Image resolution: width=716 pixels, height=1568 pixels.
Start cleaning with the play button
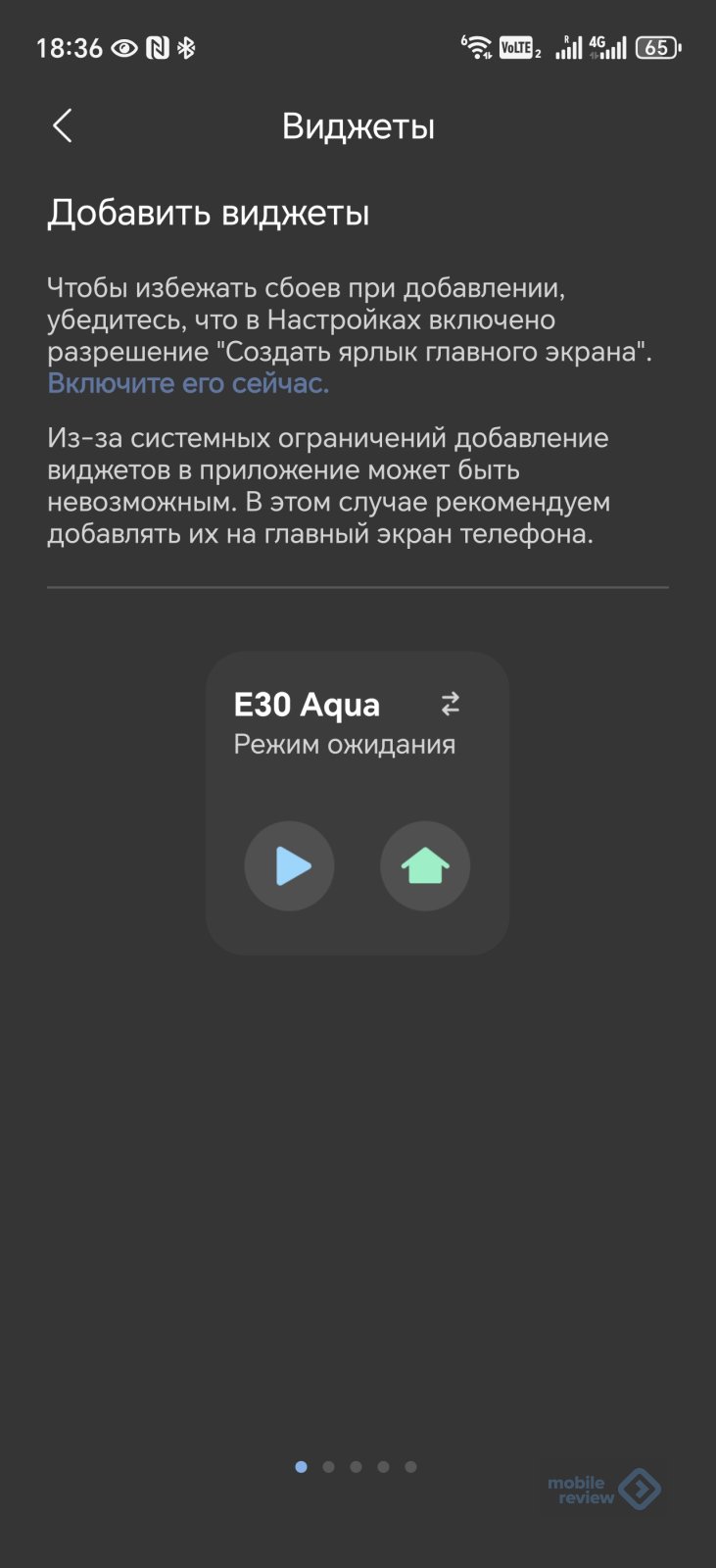[x=290, y=866]
